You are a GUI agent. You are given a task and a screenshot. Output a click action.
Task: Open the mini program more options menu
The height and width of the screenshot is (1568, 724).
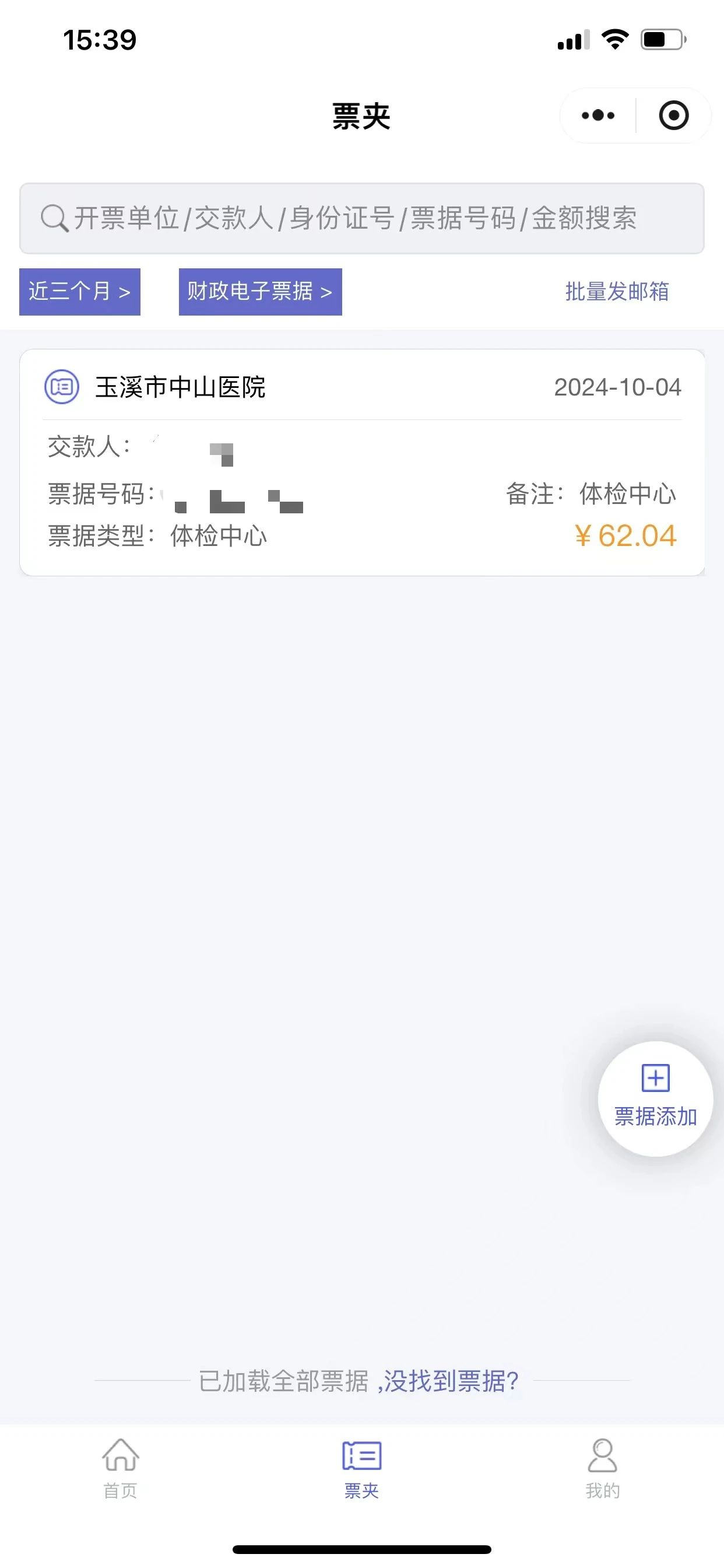coord(598,115)
